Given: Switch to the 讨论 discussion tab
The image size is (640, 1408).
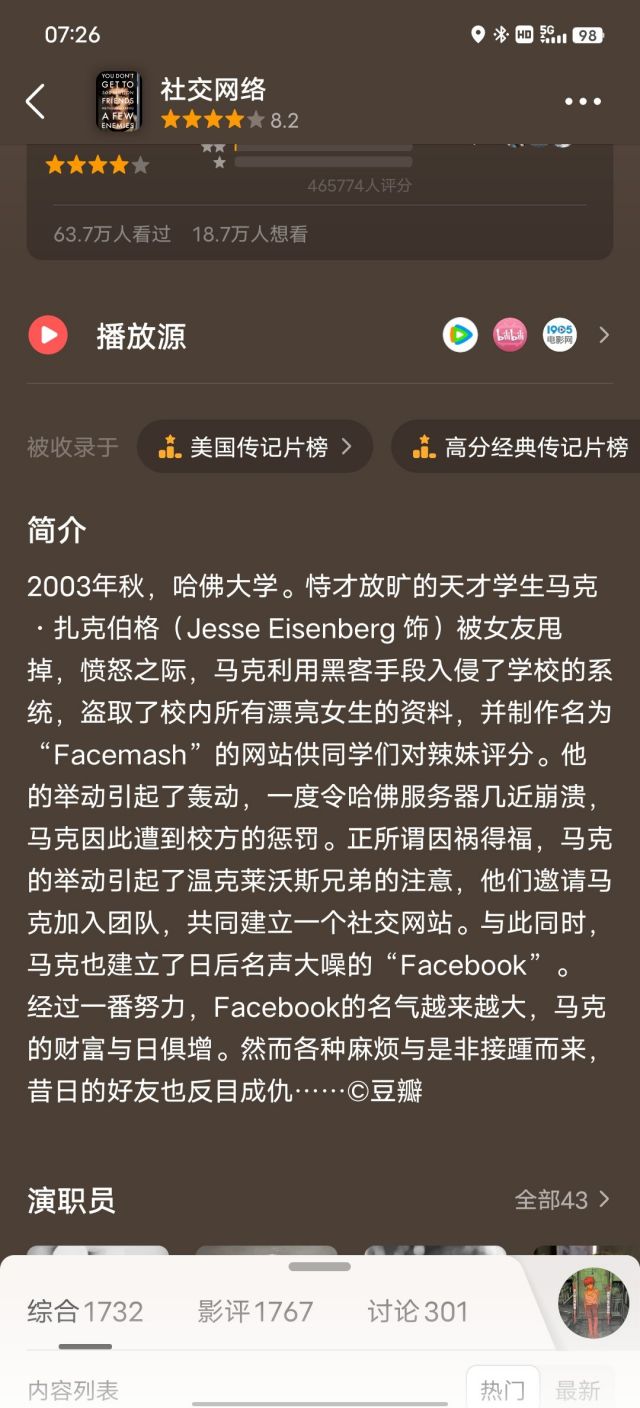Looking at the screenshot, I should pyautogui.click(x=418, y=1312).
